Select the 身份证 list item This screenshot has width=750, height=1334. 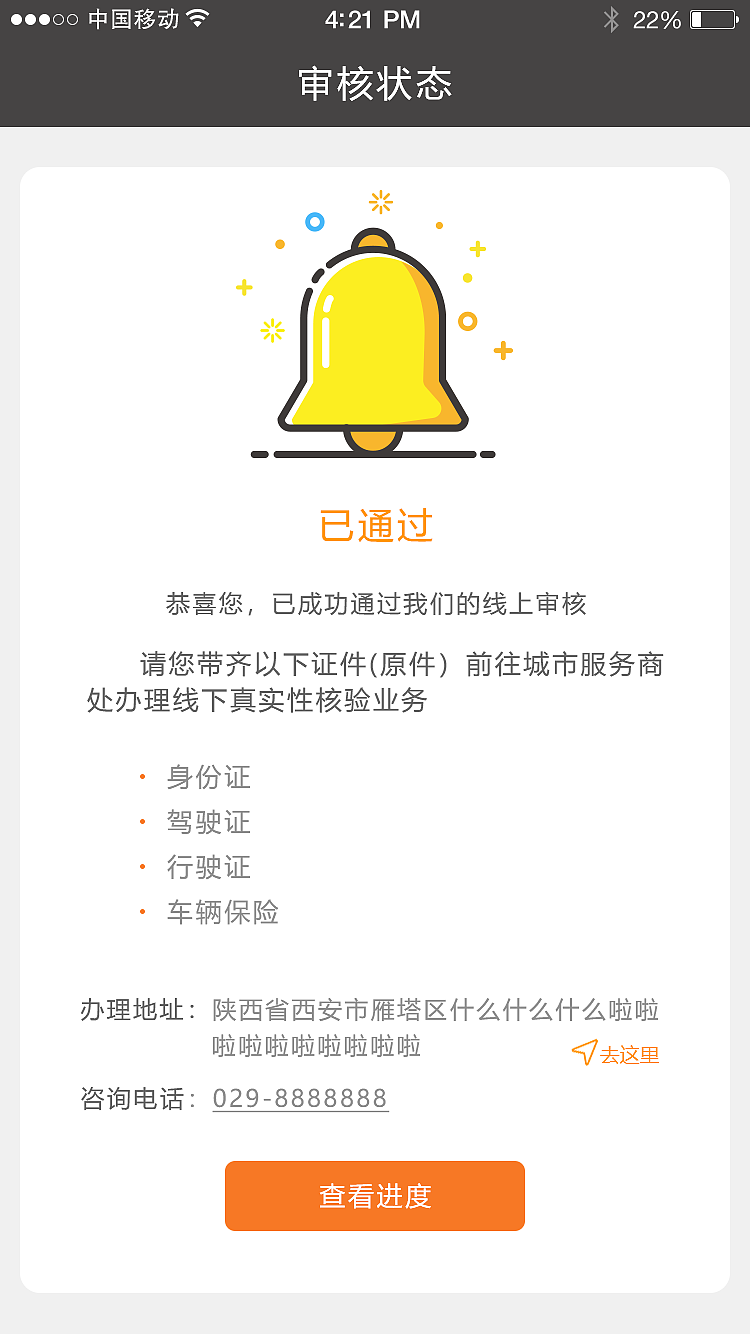click(x=209, y=778)
